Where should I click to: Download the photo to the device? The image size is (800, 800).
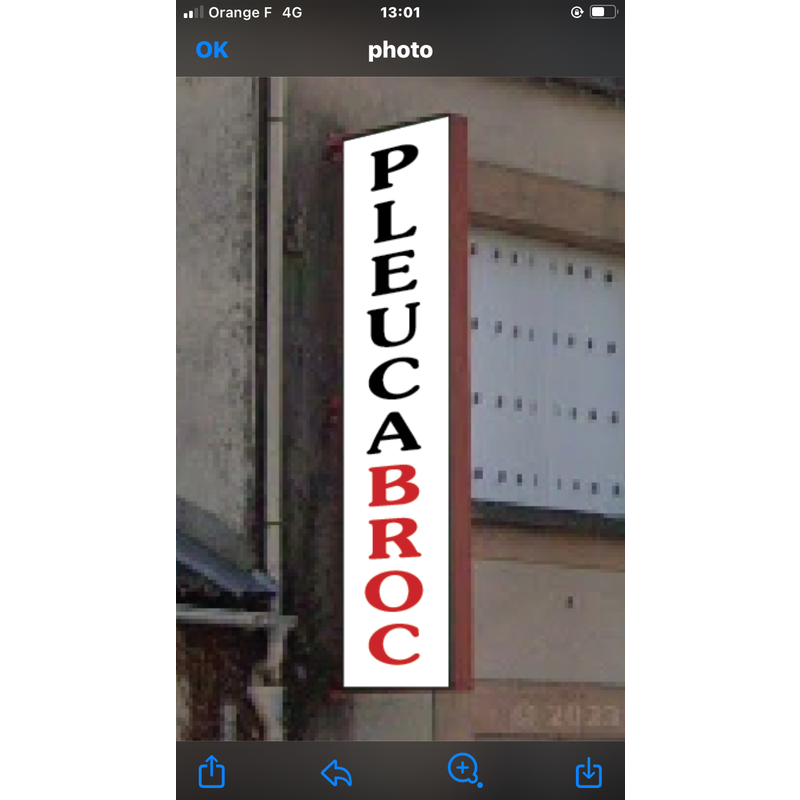[x=589, y=772]
